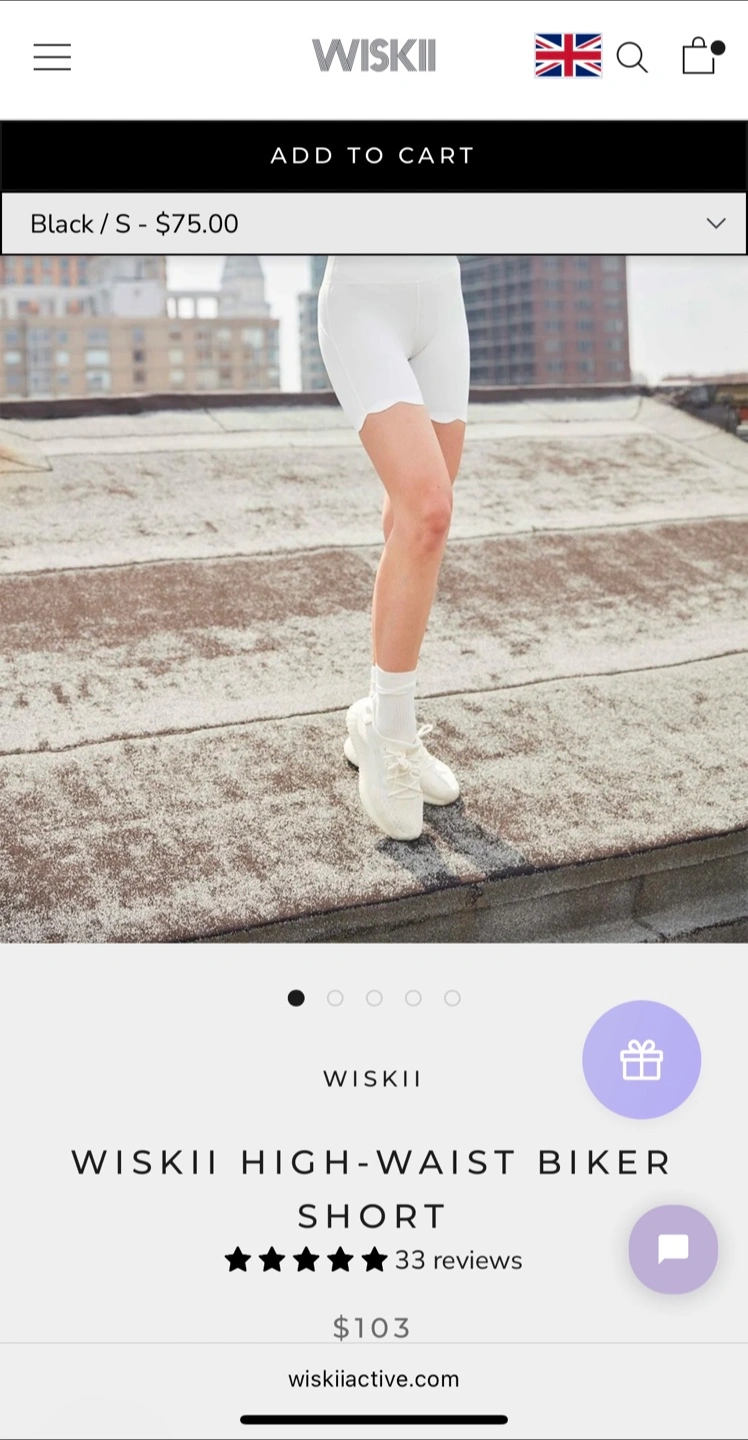748x1440 pixels.
Task: Open the search icon
Action: pyautogui.click(x=632, y=57)
